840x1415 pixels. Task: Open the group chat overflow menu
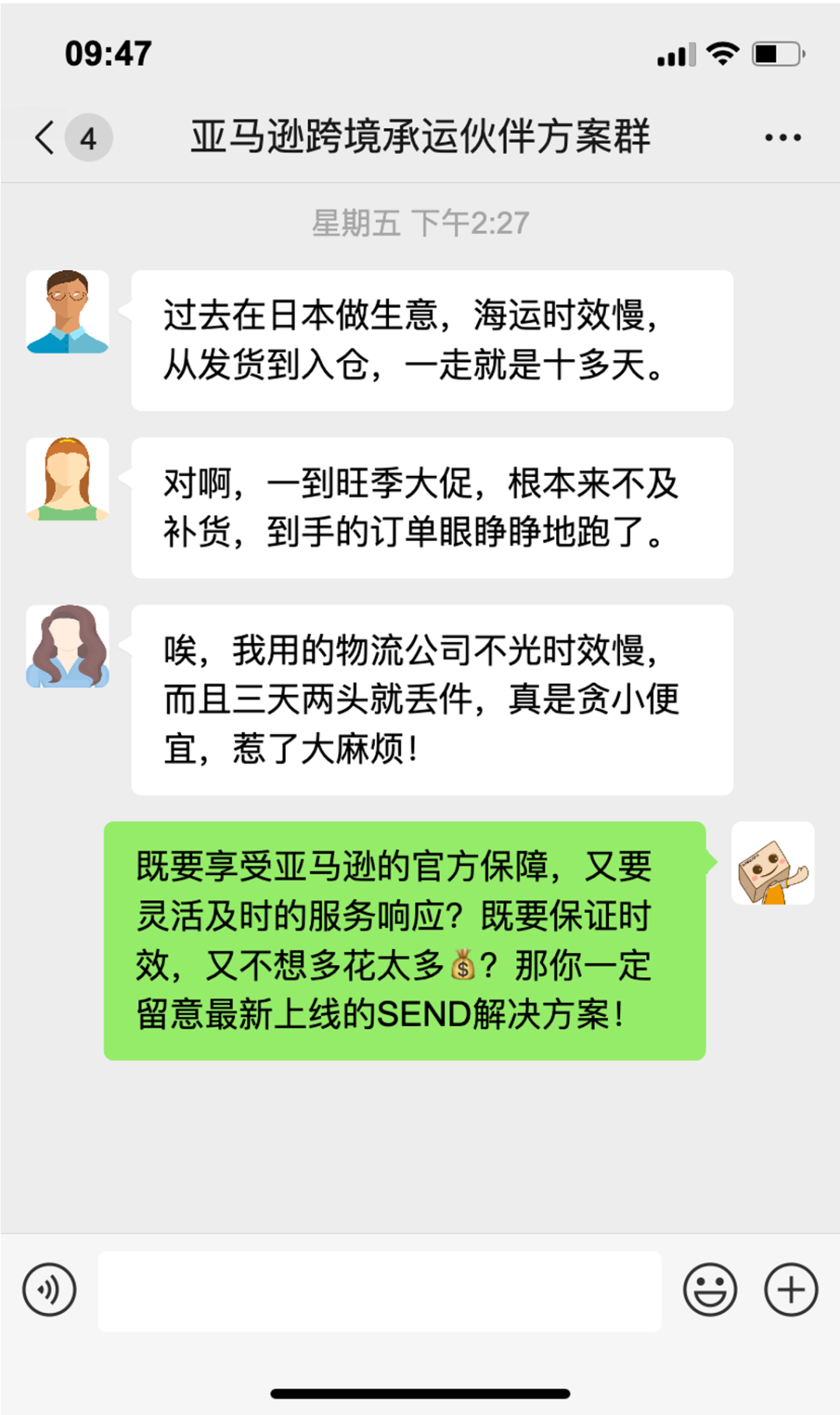pyautogui.click(x=782, y=138)
